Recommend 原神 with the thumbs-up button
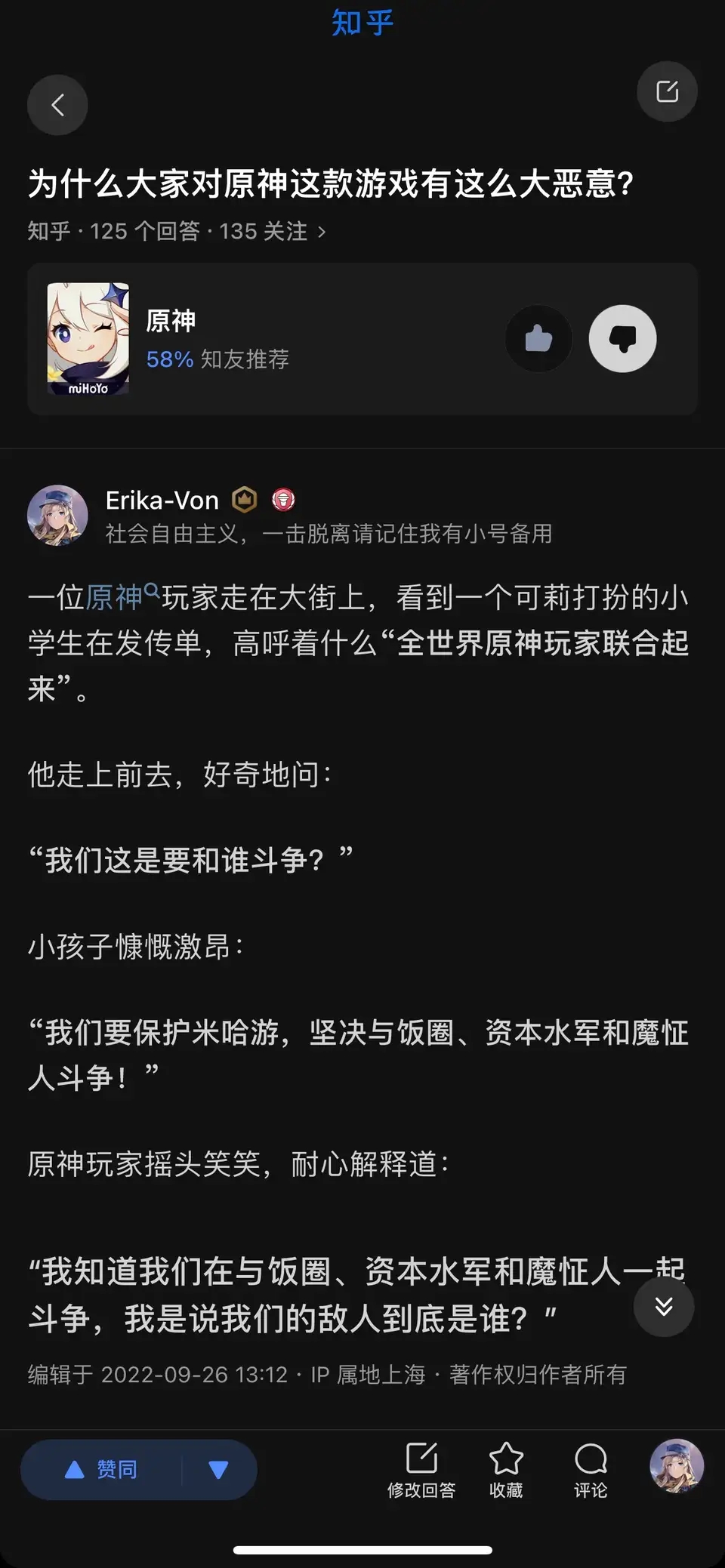 [538, 339]
